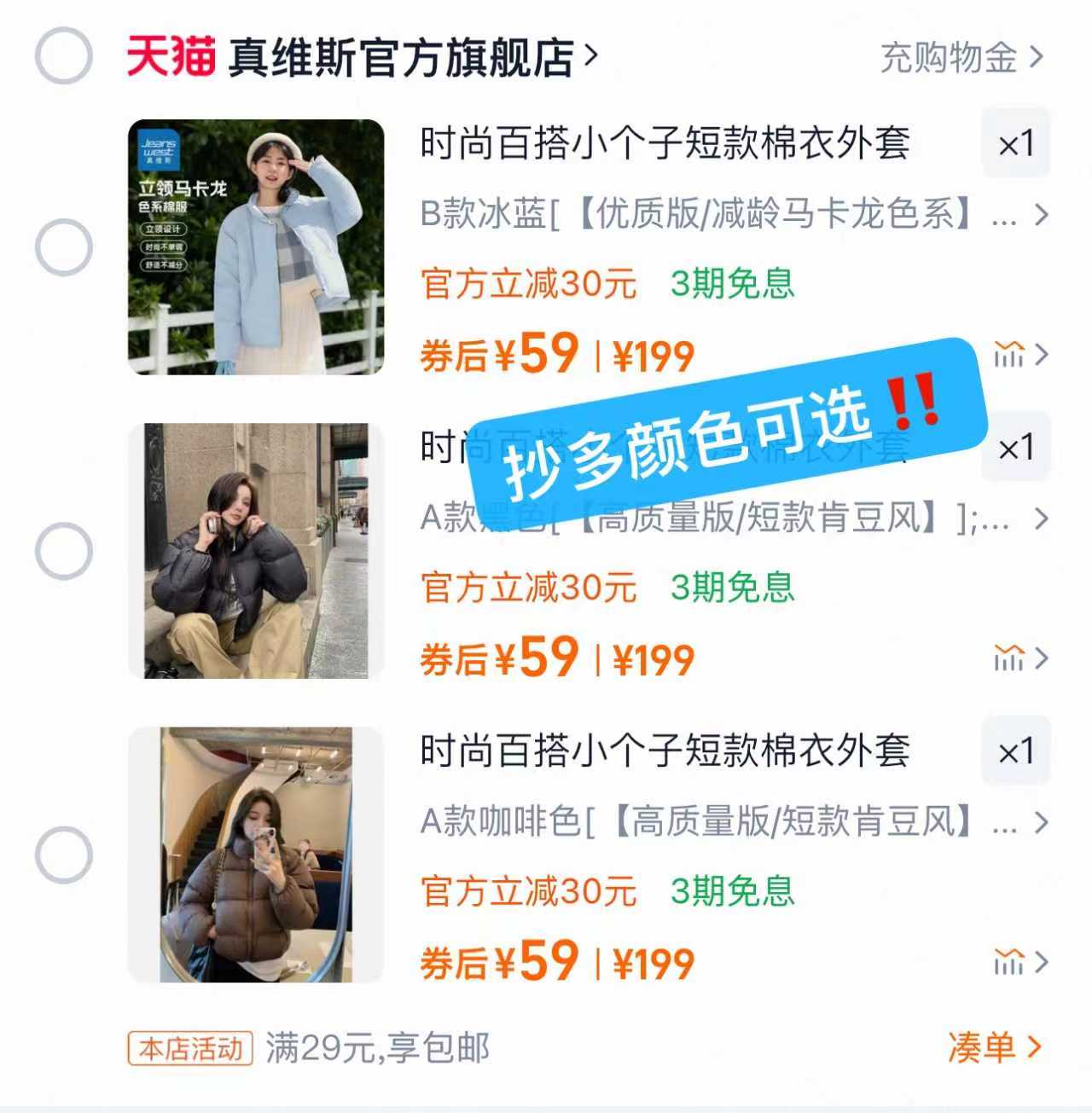Open the 充购物金 link
This screenshot has height=1113, width=1092.
click(x=961, y=58)
